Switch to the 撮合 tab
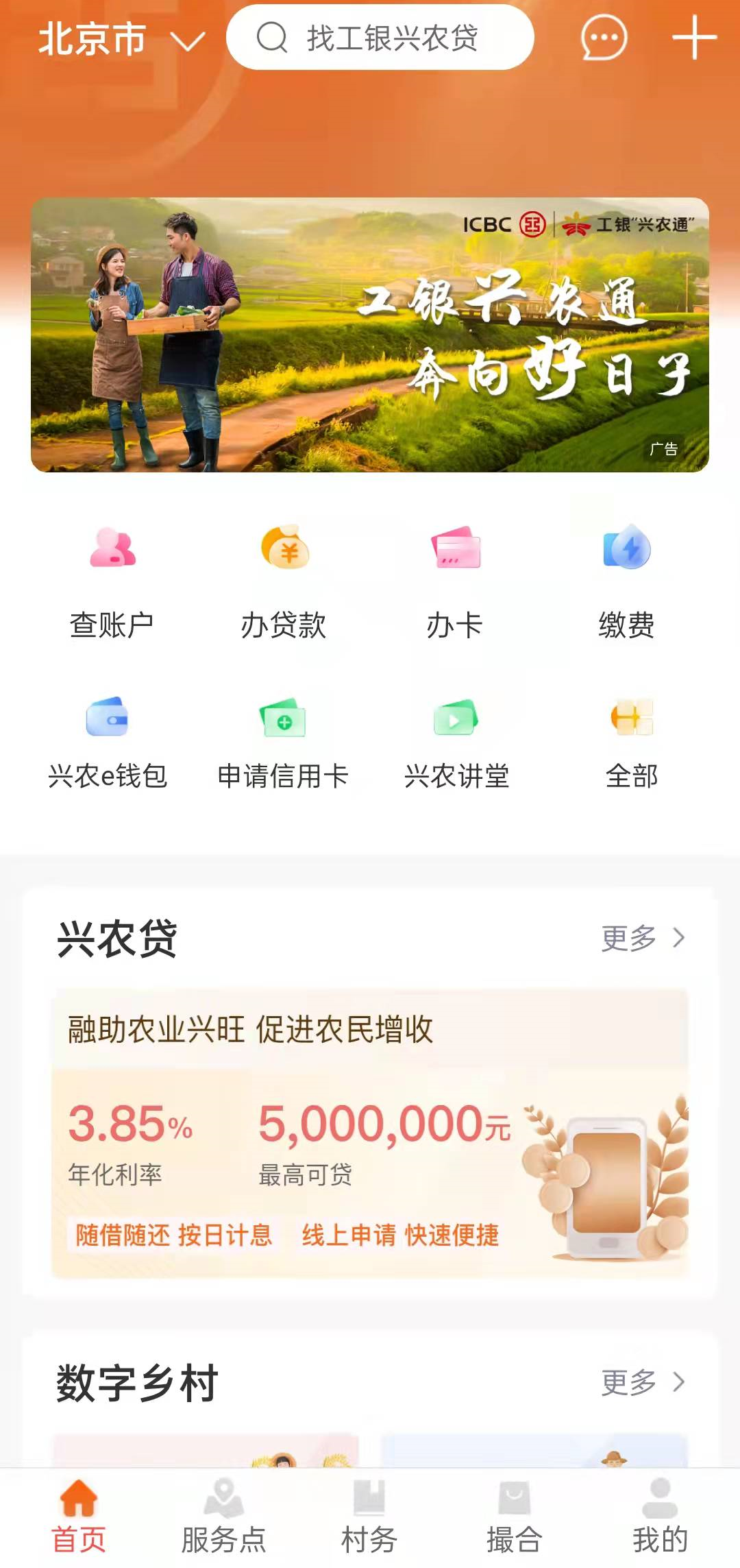This screenshot has height=1568, width=740. coord(515,1518)
